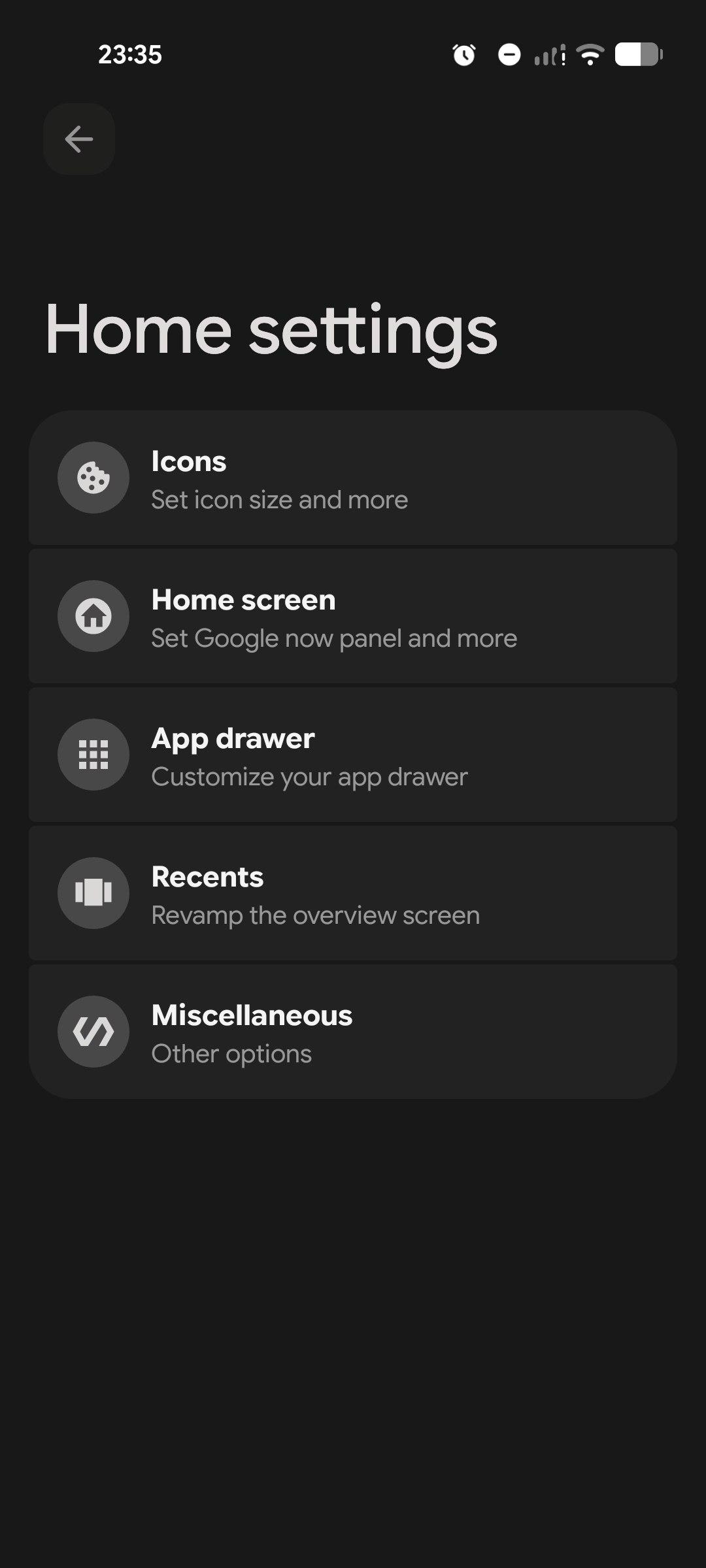Screen dimensions: 706x1568
Task: Go back using the arrow button
Action: coord(79,139)
